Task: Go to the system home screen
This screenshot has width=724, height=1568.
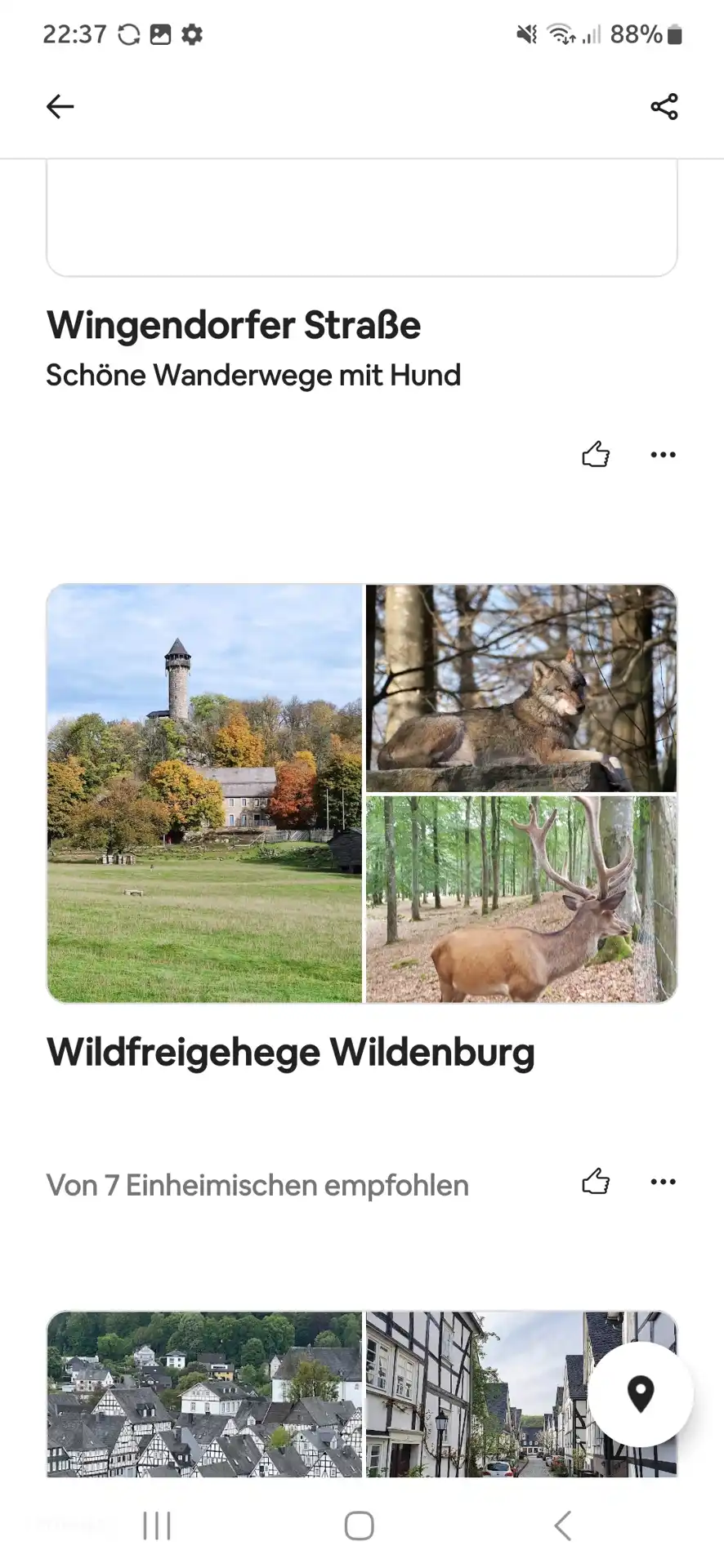Action: point(360,1525)
